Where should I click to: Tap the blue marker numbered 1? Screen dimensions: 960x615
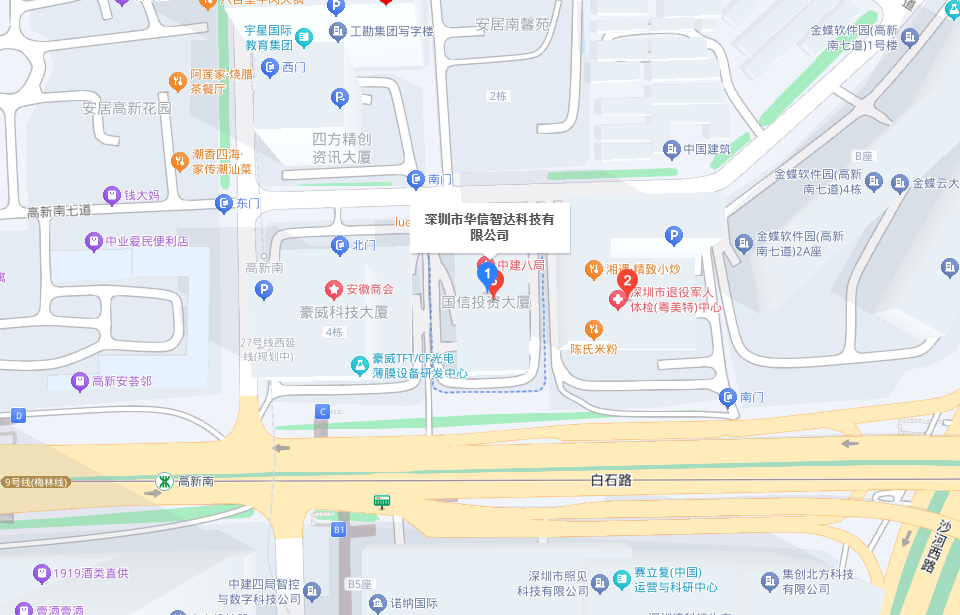[x=487, y=273]
